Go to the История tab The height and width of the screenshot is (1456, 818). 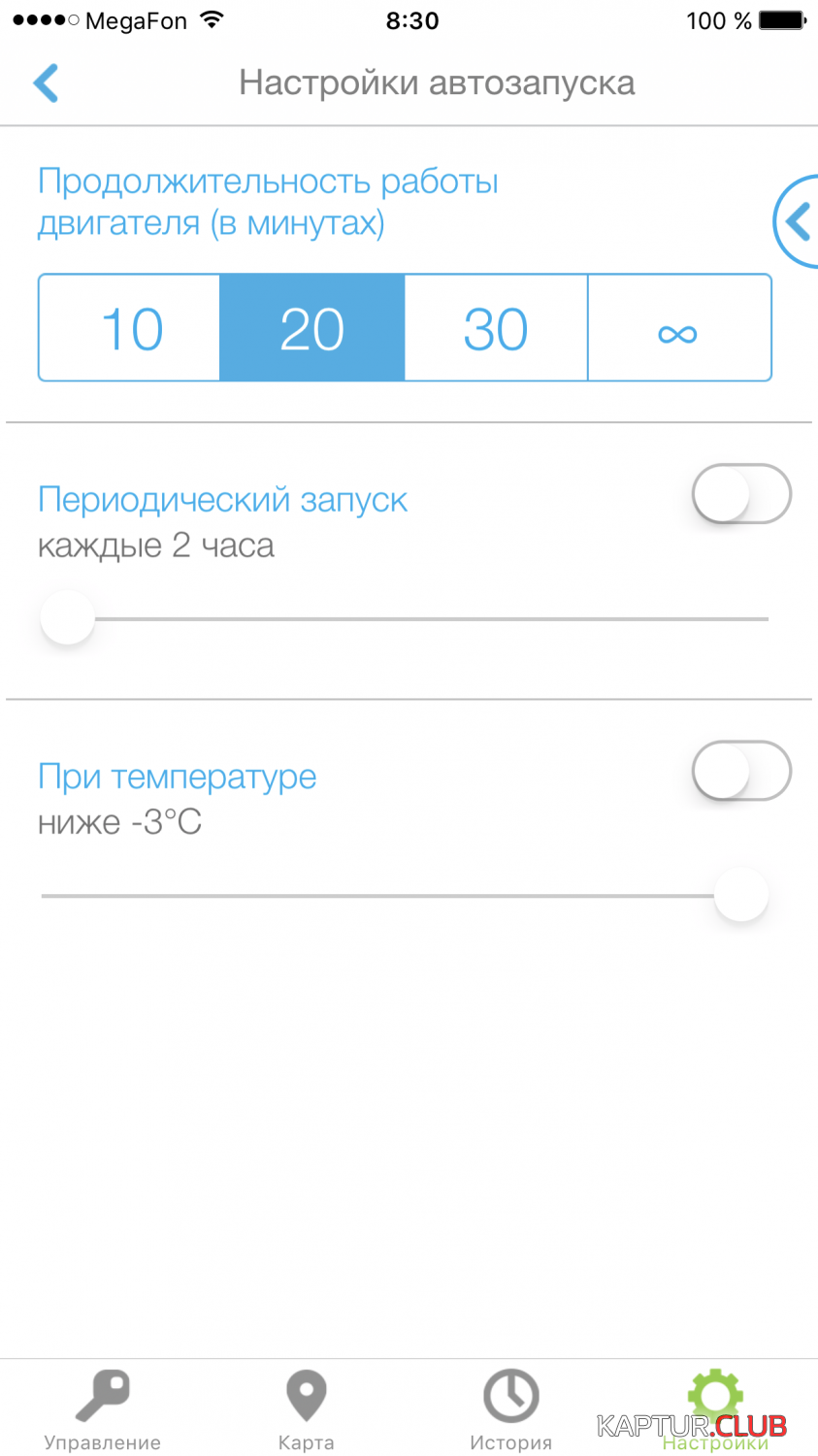coord(510,1409)
